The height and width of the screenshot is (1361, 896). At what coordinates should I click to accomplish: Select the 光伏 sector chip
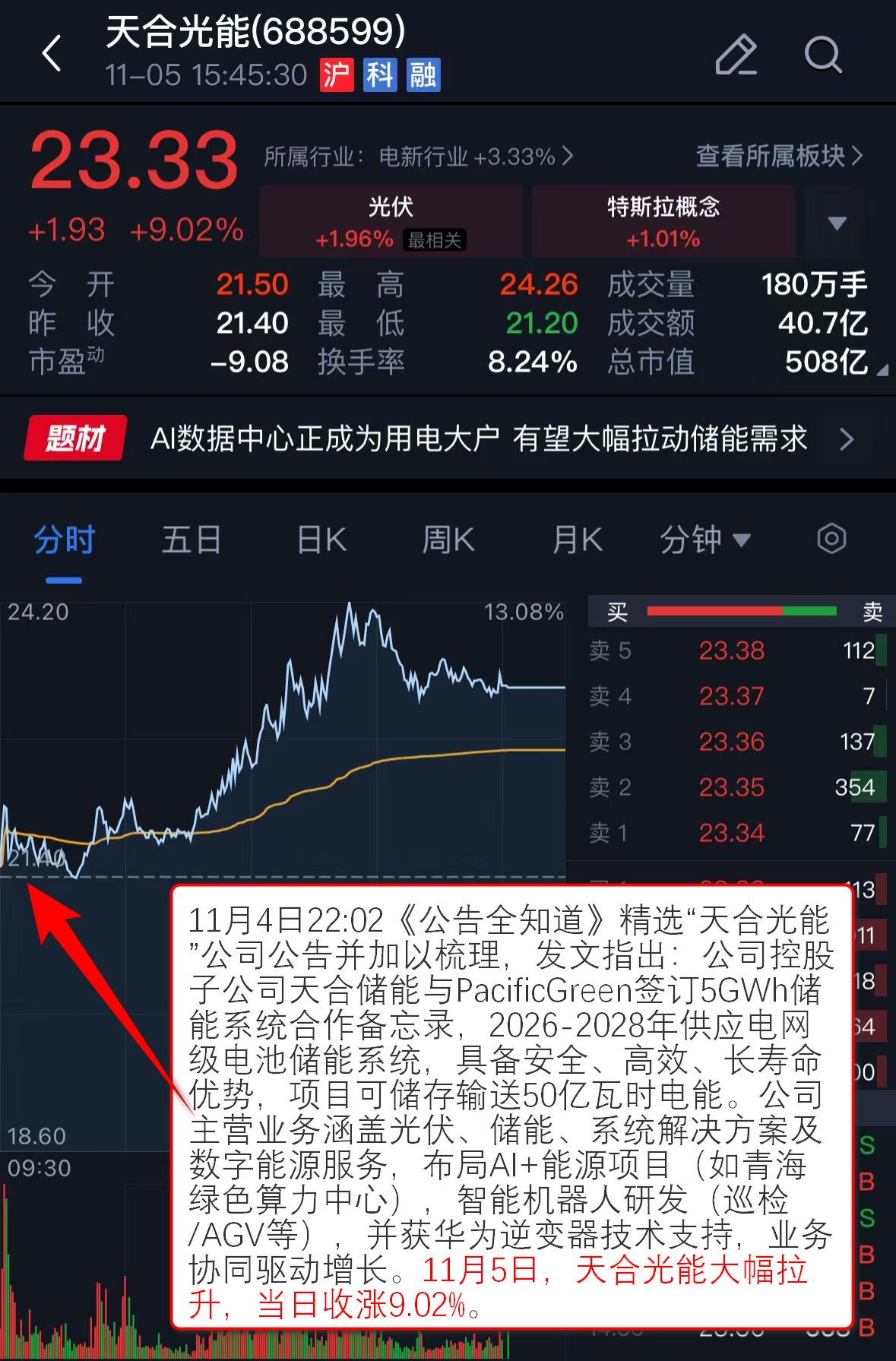click(x=391, y=222)
